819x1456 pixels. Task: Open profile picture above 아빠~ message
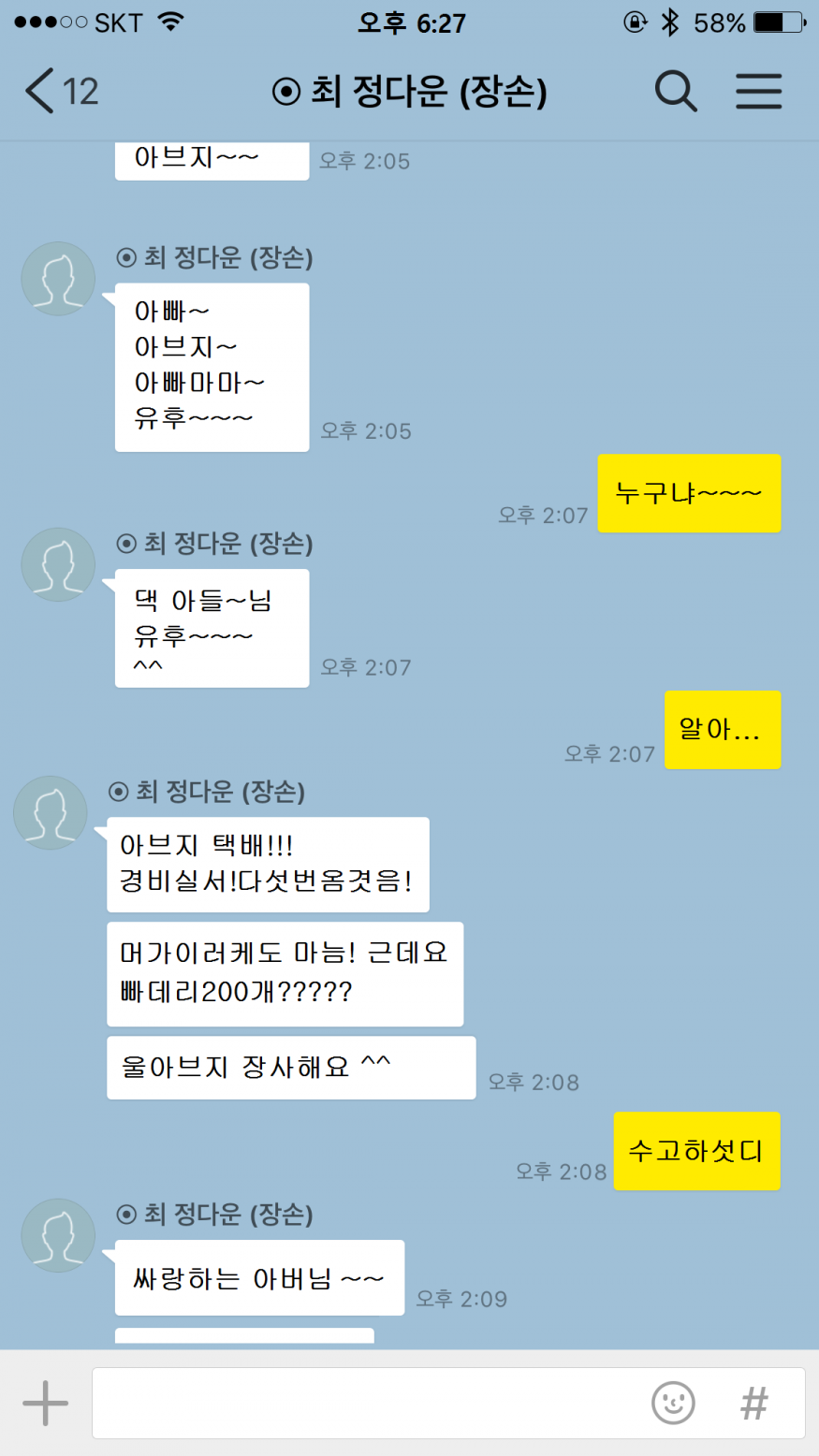click(58, 279)
